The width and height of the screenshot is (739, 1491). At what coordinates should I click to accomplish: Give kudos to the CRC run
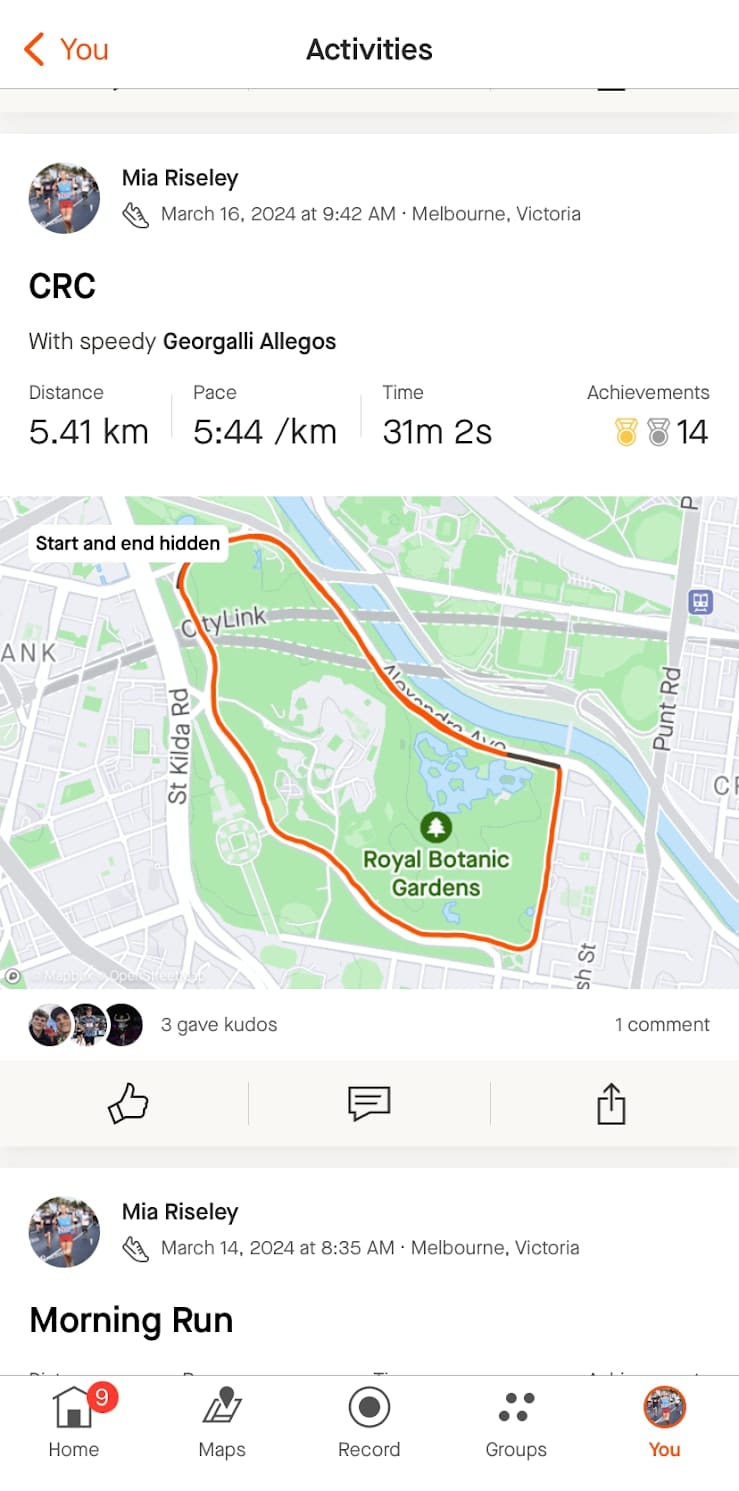[x=127, y=1104]
